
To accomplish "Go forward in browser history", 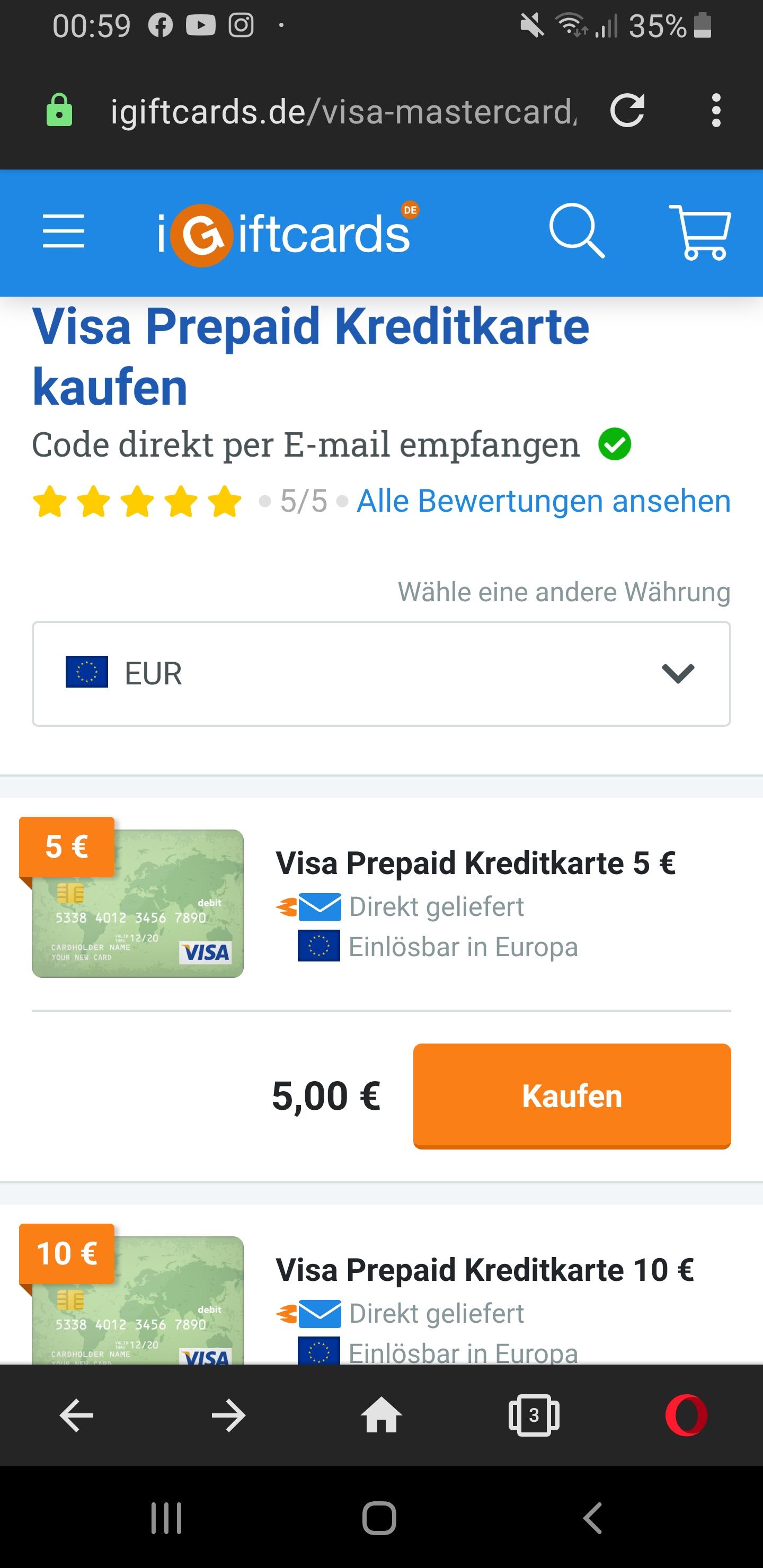I will 228,1416.
